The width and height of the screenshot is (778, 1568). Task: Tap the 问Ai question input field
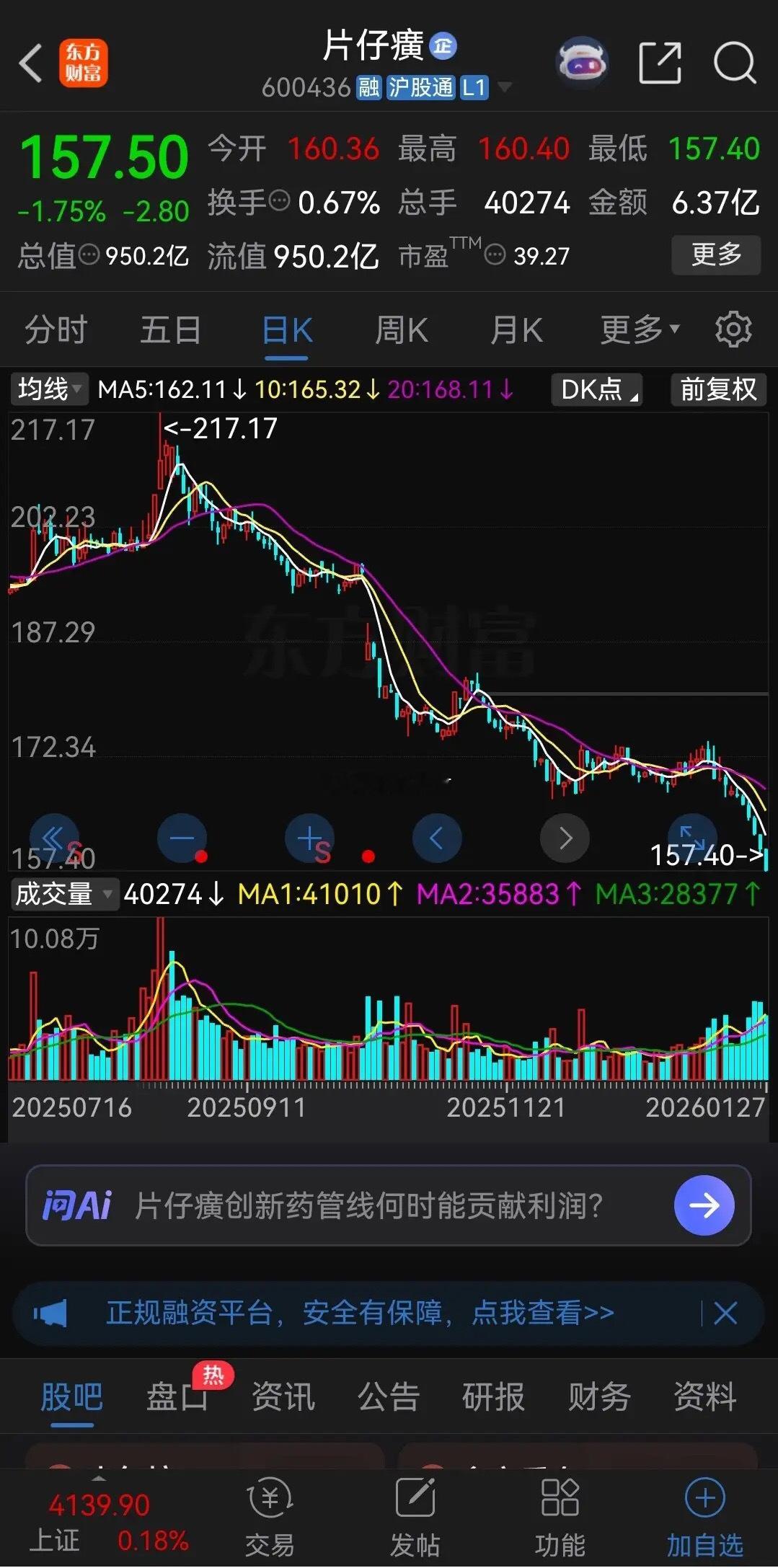coord(361,1203)
